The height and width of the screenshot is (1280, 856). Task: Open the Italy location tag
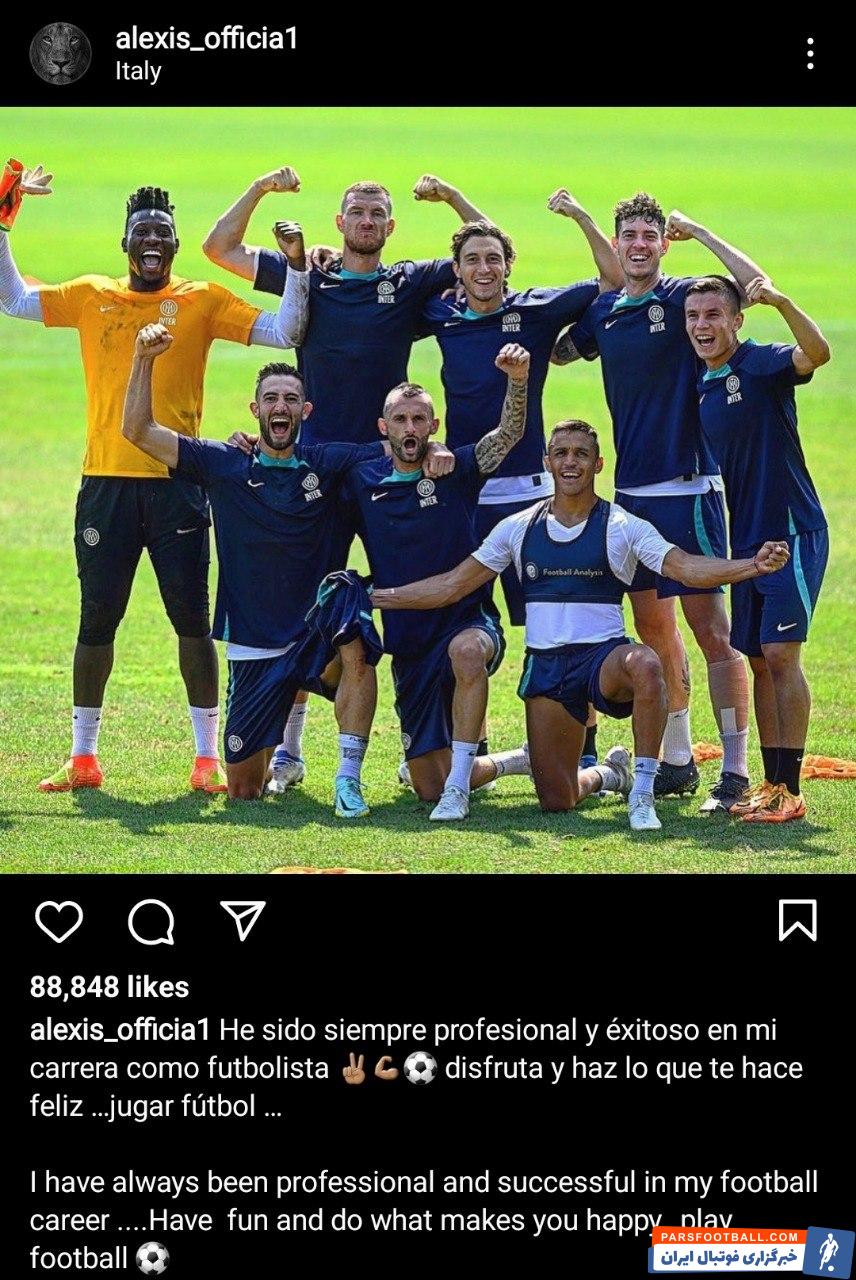tap(138, 72)
